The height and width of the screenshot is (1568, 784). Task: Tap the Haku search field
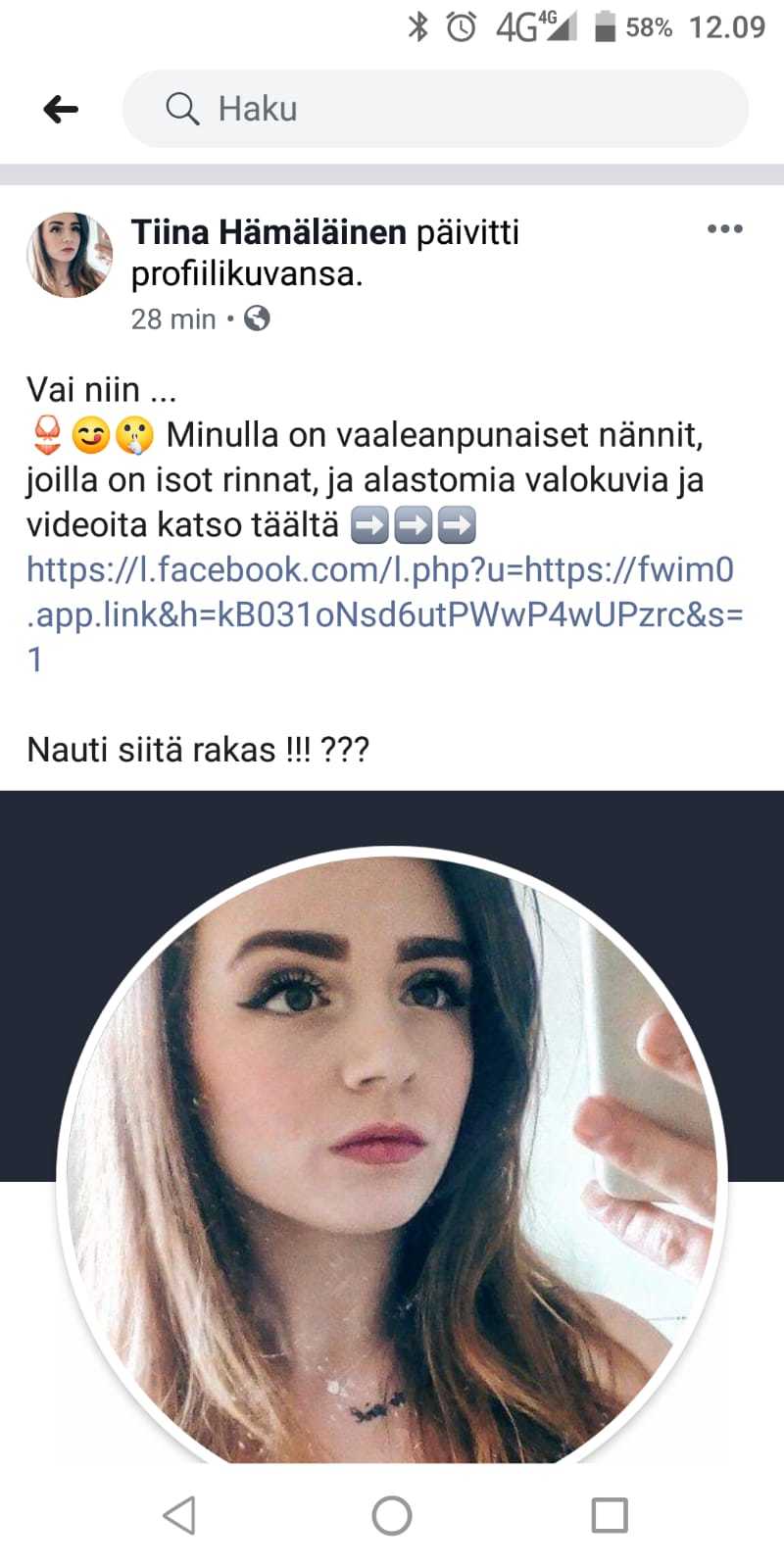pos(434,109)
